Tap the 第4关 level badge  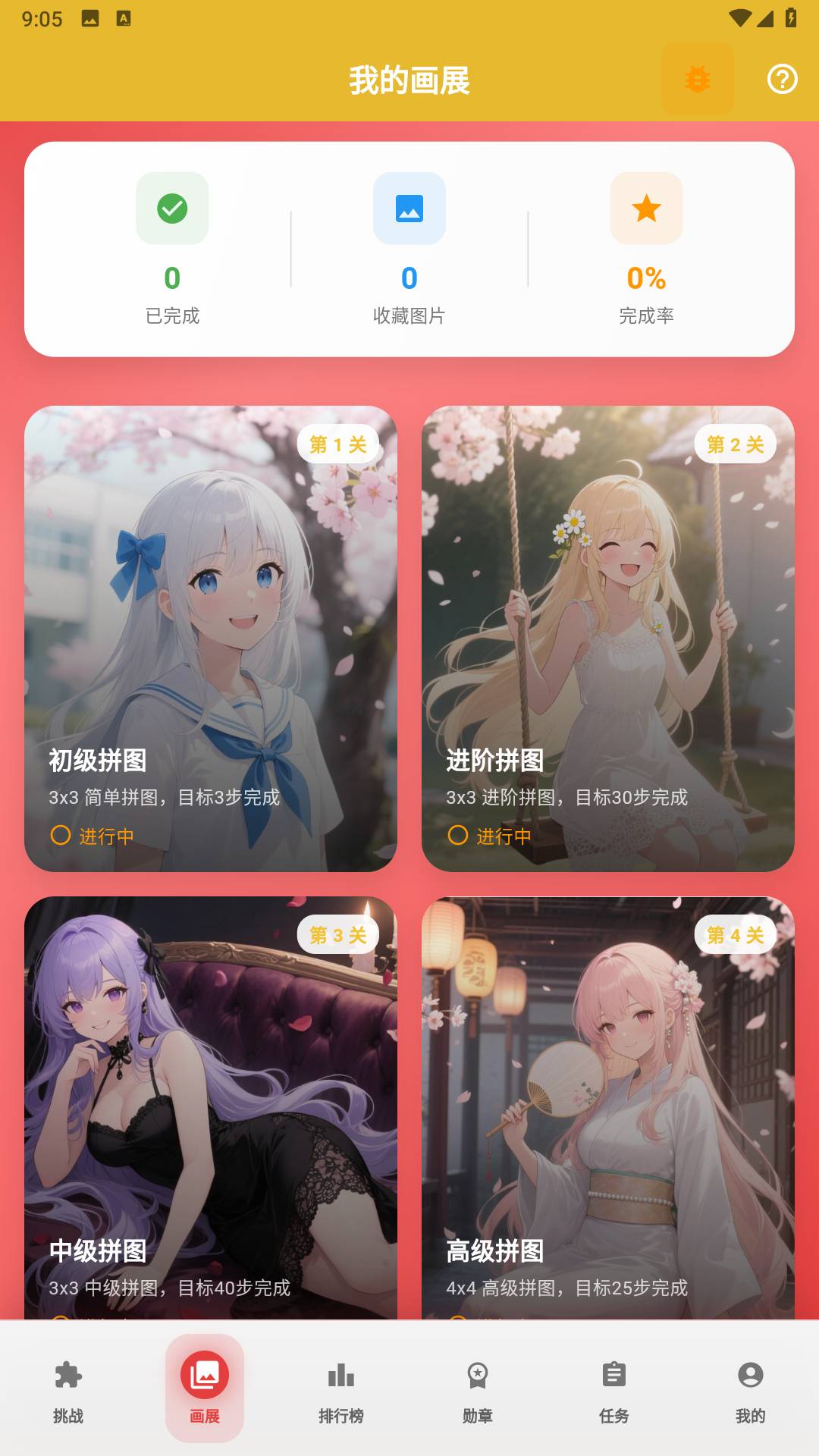click(x=735, y=935)
